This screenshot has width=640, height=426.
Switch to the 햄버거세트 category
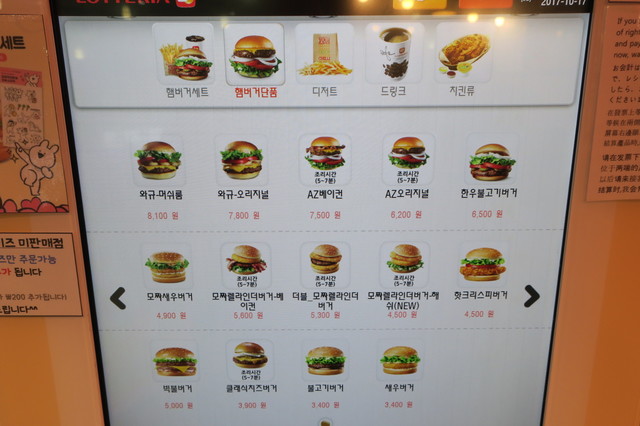point(184,59)
